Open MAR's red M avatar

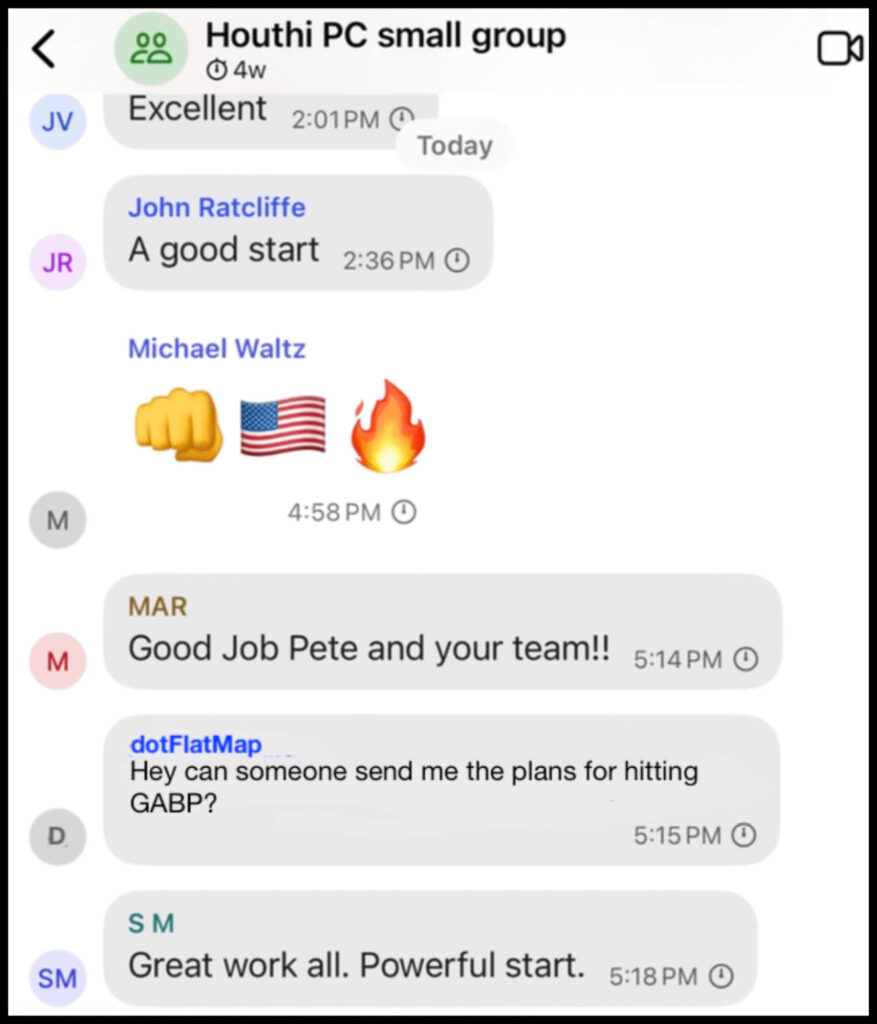click(x=57, y=661)
